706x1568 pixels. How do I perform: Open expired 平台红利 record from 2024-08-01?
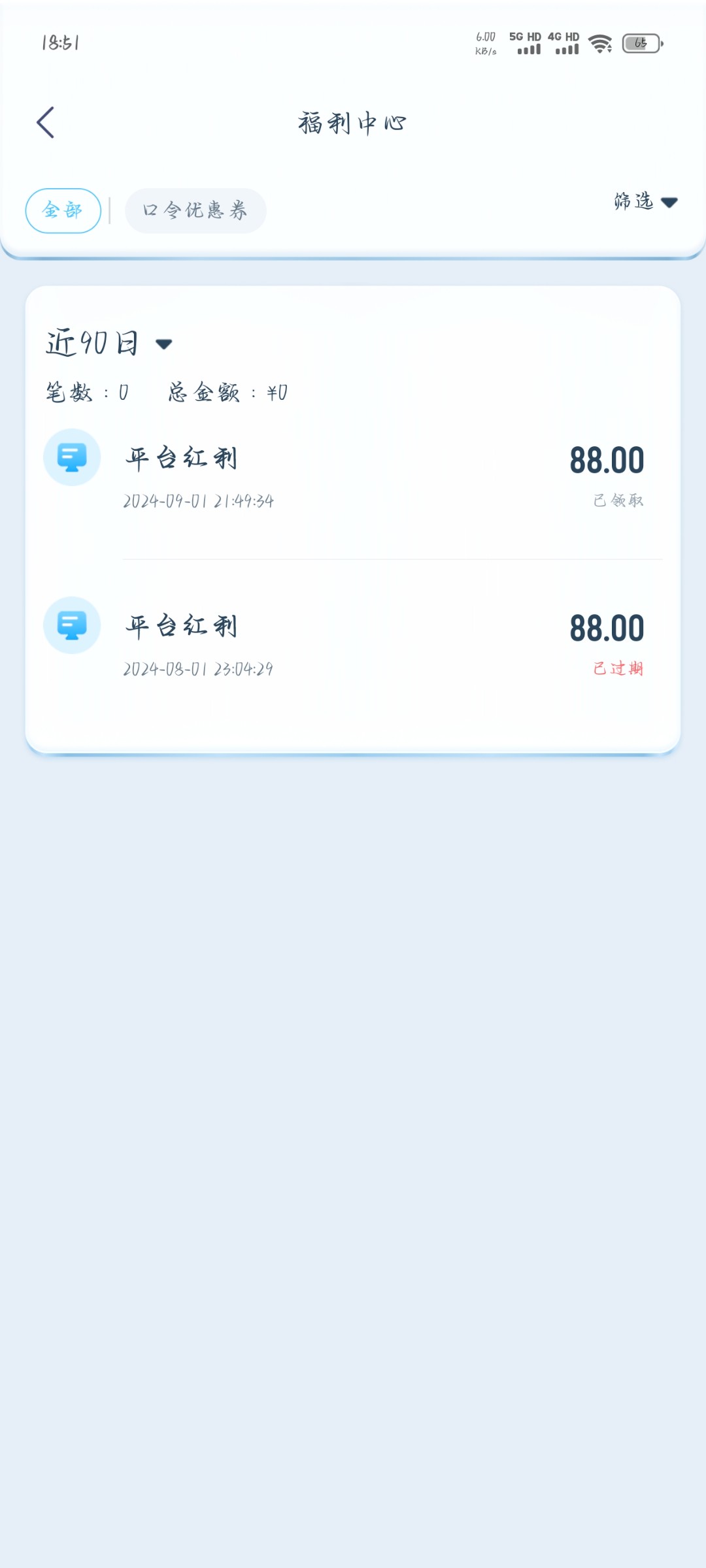(353, 645)
